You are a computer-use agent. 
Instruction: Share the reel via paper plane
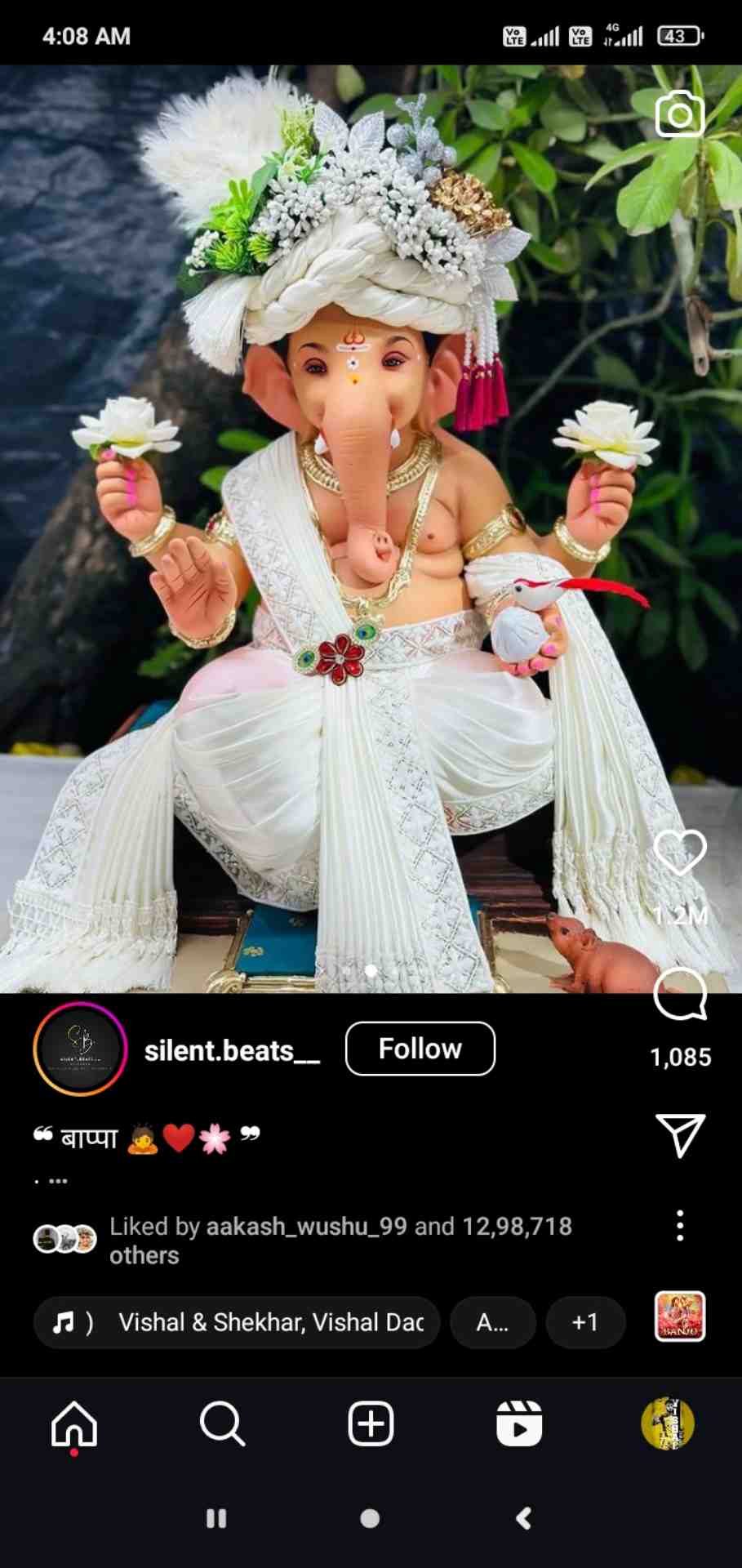680,1134
